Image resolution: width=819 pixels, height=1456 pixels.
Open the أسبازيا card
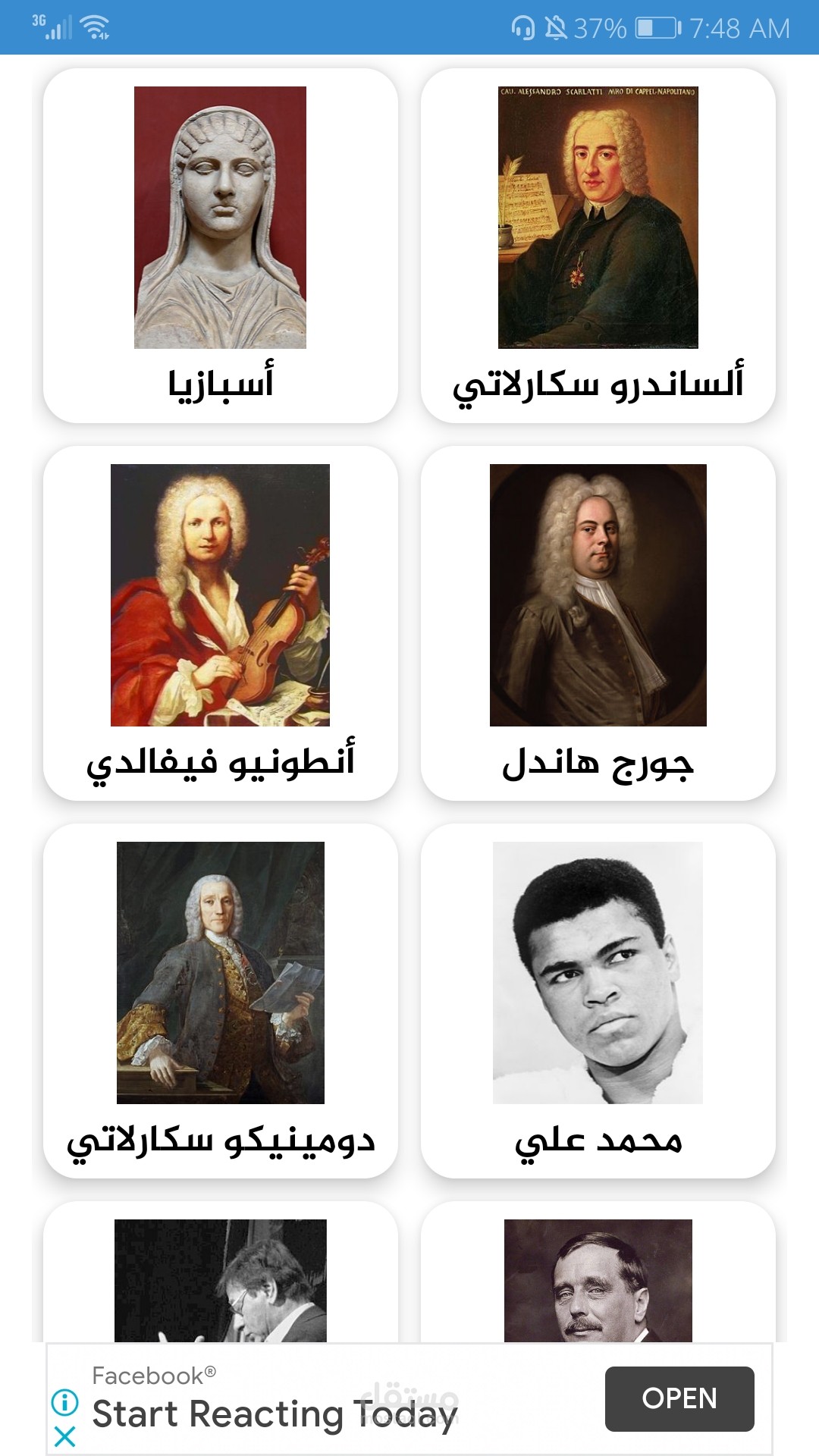coord(220,246)
